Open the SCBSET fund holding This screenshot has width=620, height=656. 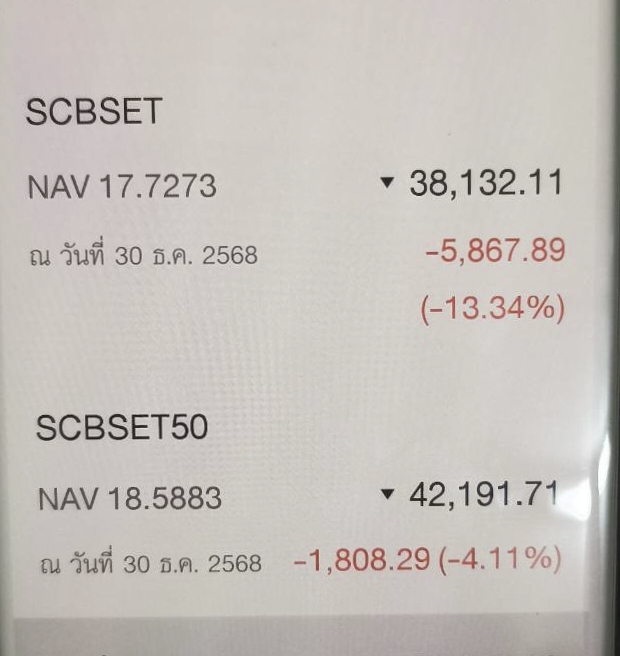pos(94,112)
